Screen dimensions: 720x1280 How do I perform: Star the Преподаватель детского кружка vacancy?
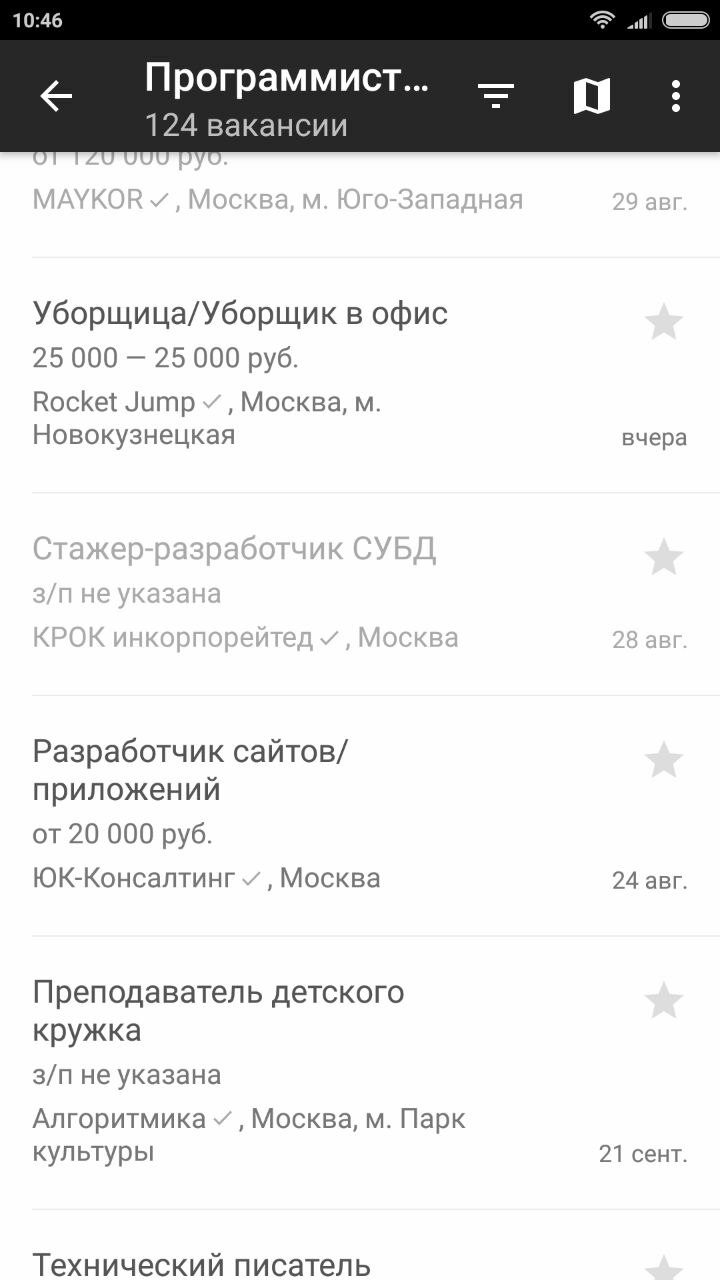[663, 1001]
